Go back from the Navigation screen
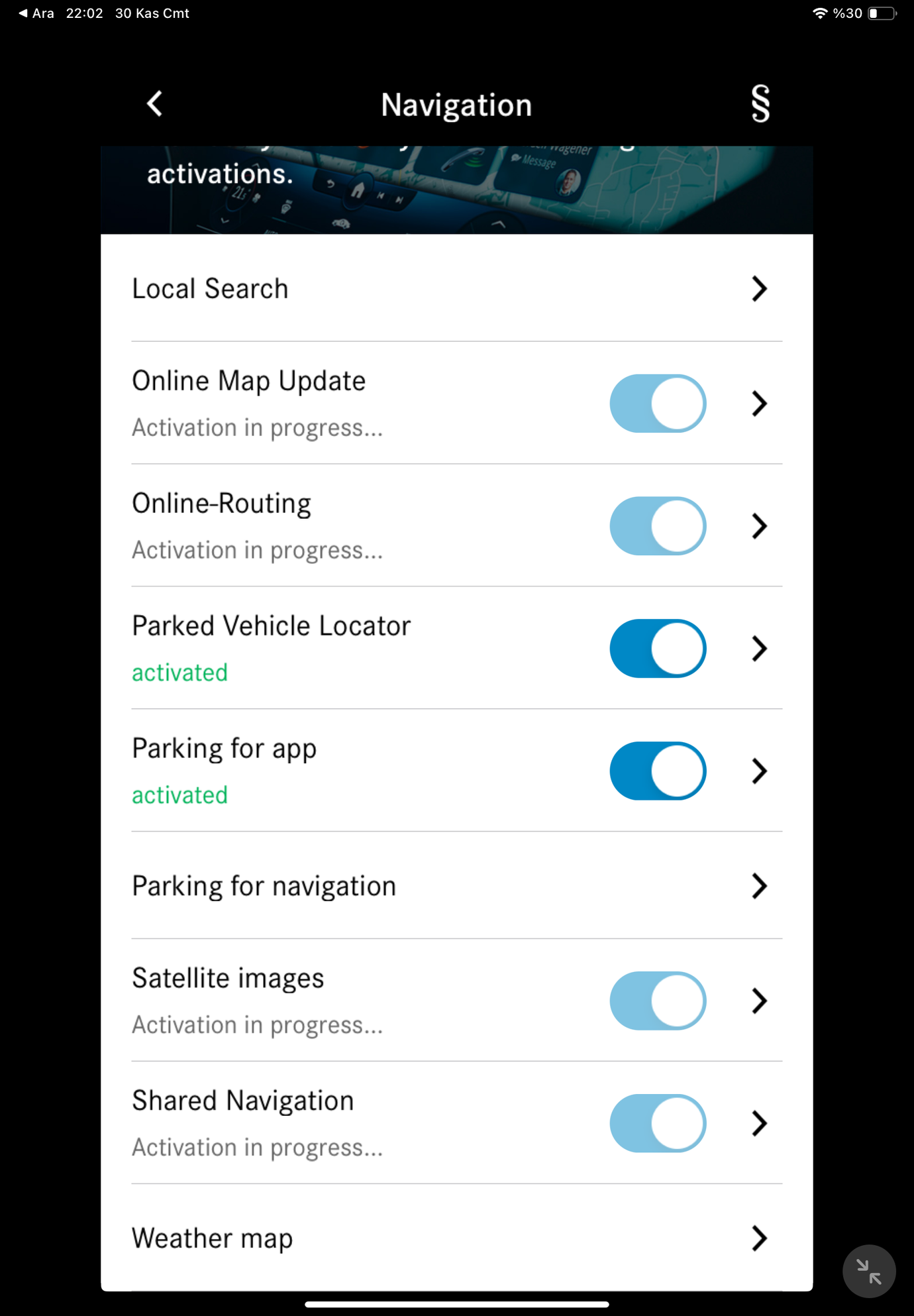 tap(154, 104)
